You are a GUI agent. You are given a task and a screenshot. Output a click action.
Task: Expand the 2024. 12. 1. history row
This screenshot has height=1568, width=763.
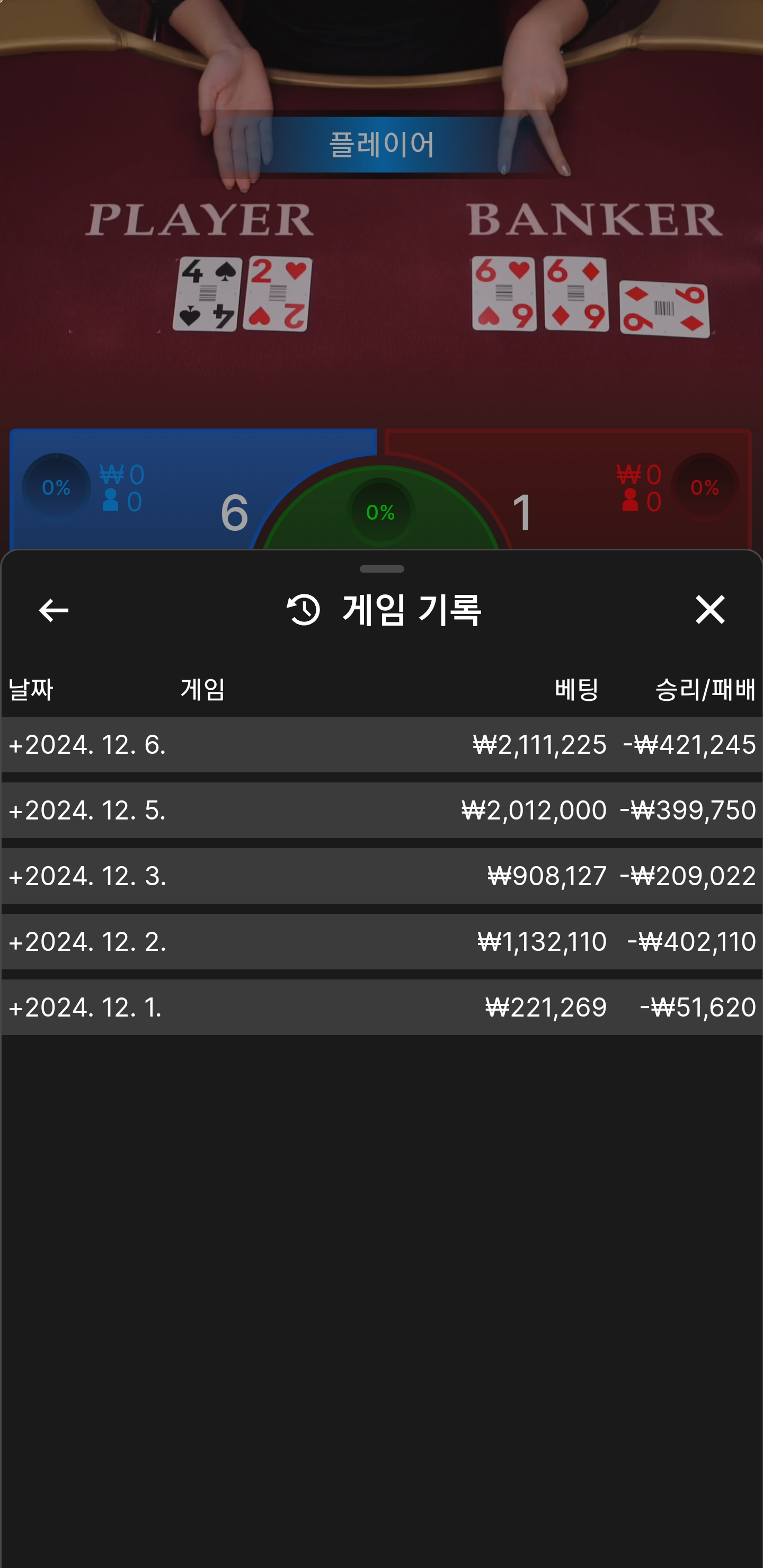tap(86, 1008)
